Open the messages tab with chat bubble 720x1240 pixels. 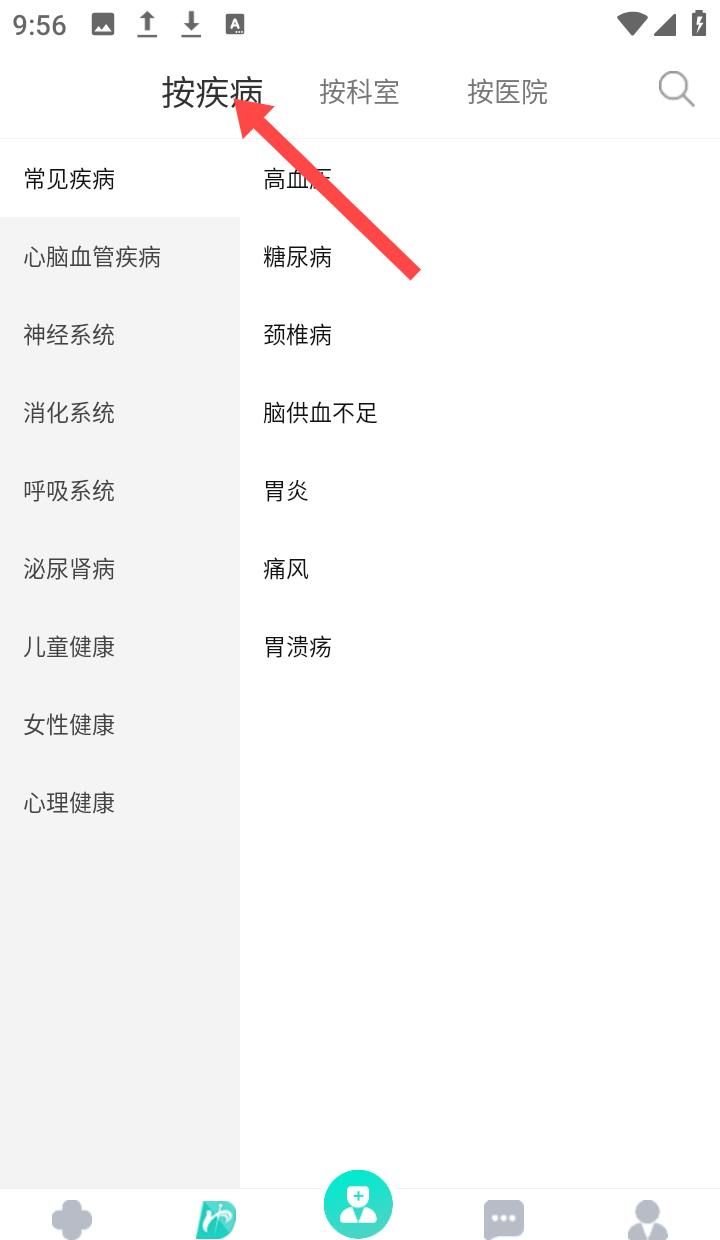504,1219
